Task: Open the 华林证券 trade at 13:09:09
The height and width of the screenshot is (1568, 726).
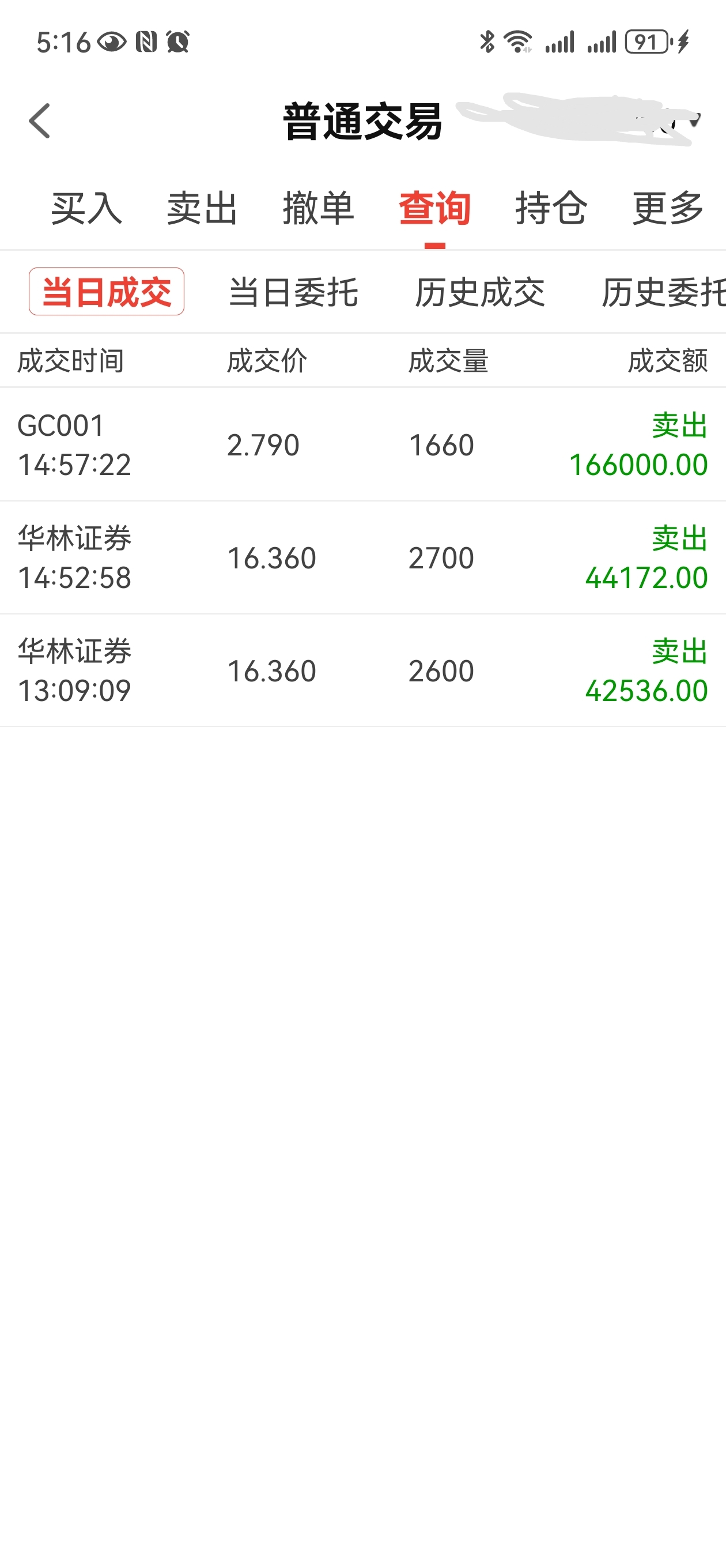Action: coord(362,670)
